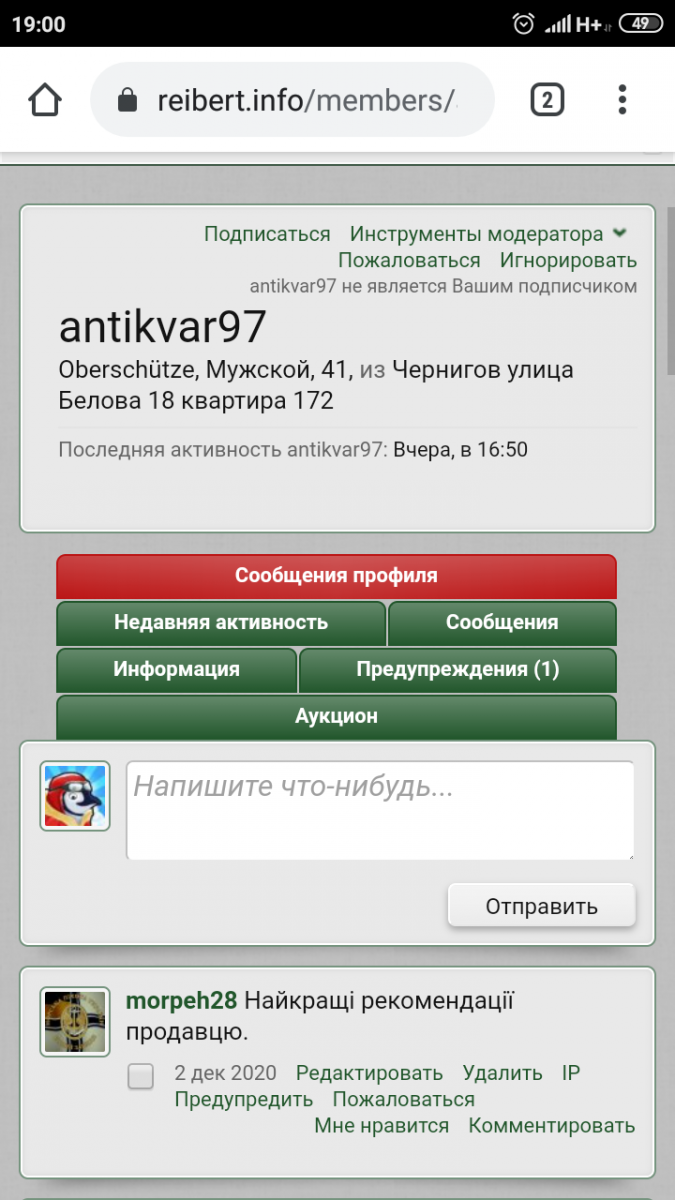The image size is (675, 1200).
Task: Tap Мне нравится on morpeh28's message
Action: pos(382,1125)
